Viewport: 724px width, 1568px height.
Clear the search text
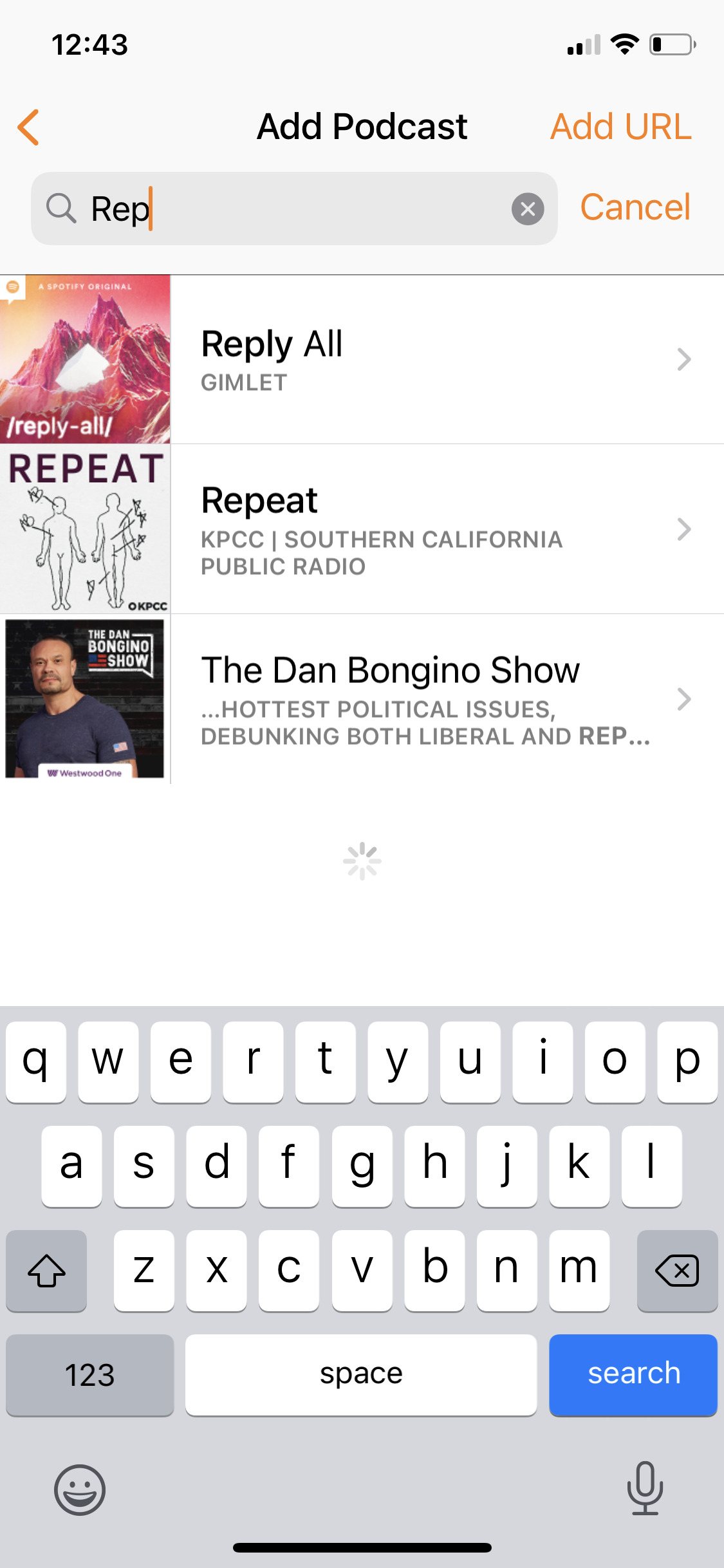(528, 209)
